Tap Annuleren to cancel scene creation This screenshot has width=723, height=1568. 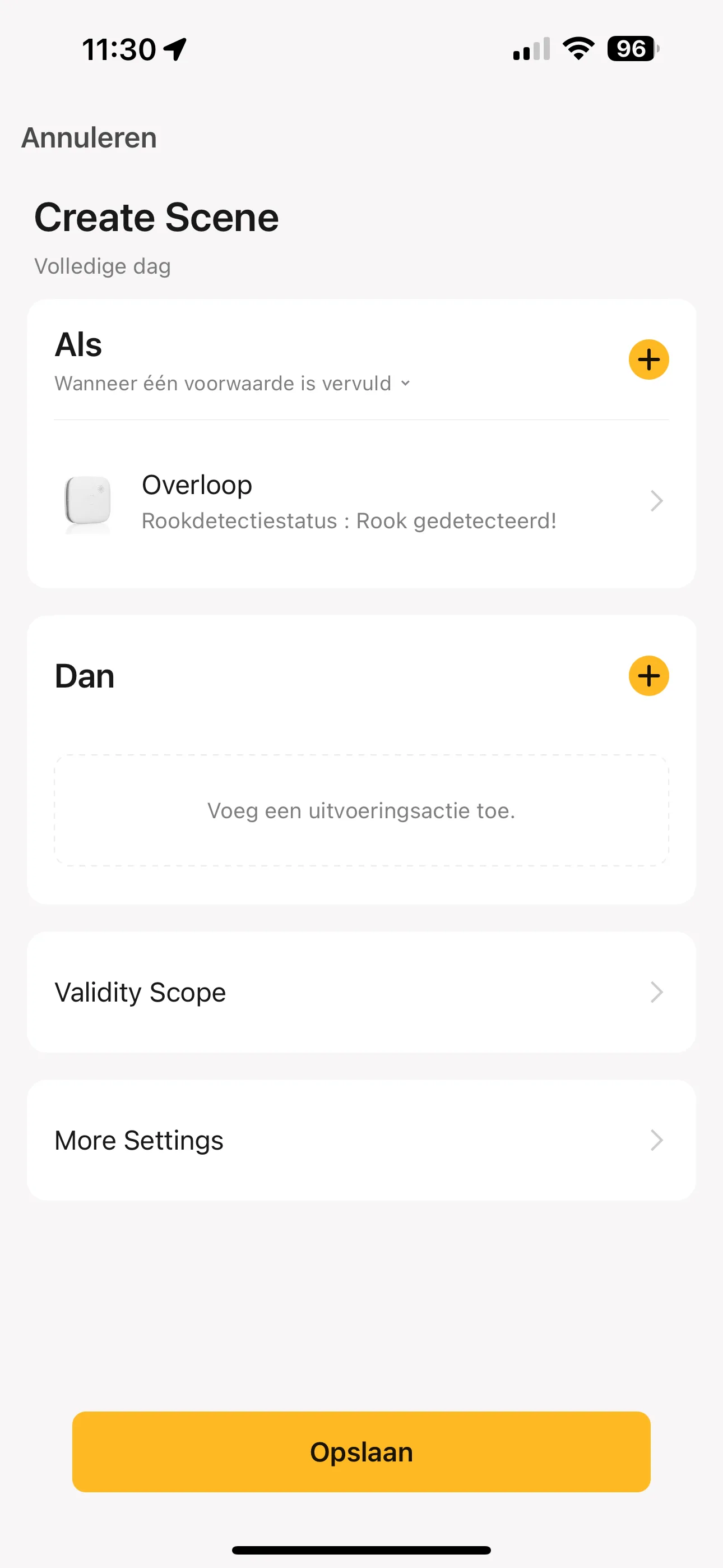coord(89,137)
